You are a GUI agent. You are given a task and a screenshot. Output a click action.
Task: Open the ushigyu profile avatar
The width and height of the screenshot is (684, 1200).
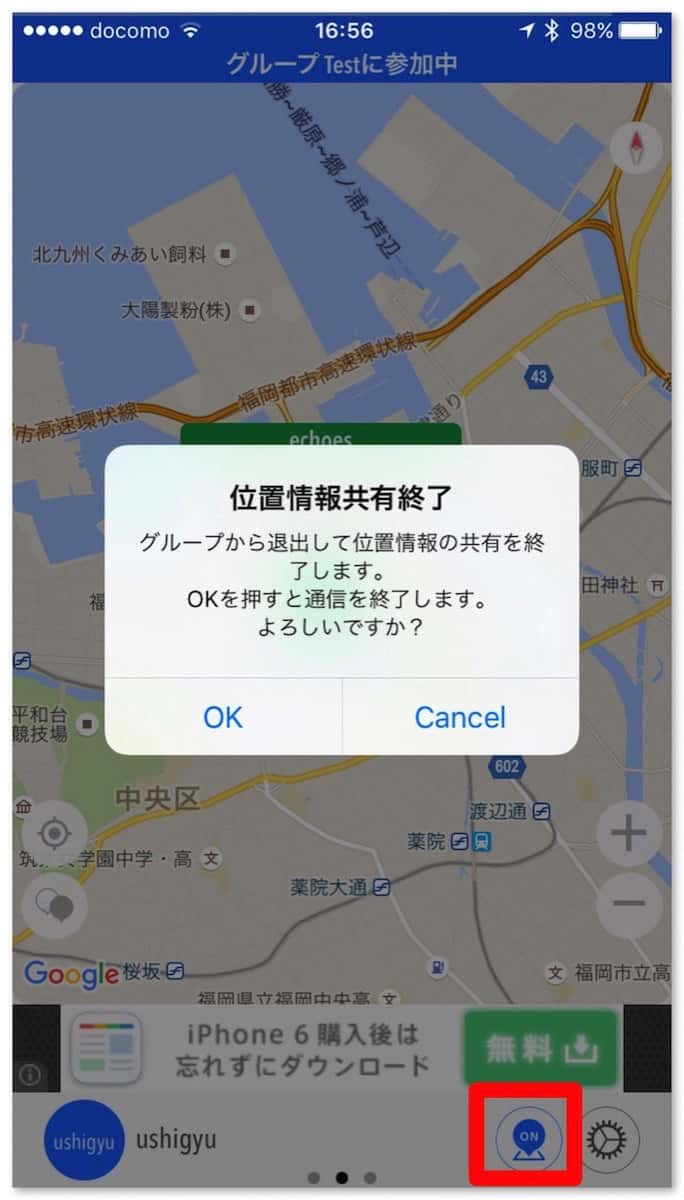pos(84,1140)
